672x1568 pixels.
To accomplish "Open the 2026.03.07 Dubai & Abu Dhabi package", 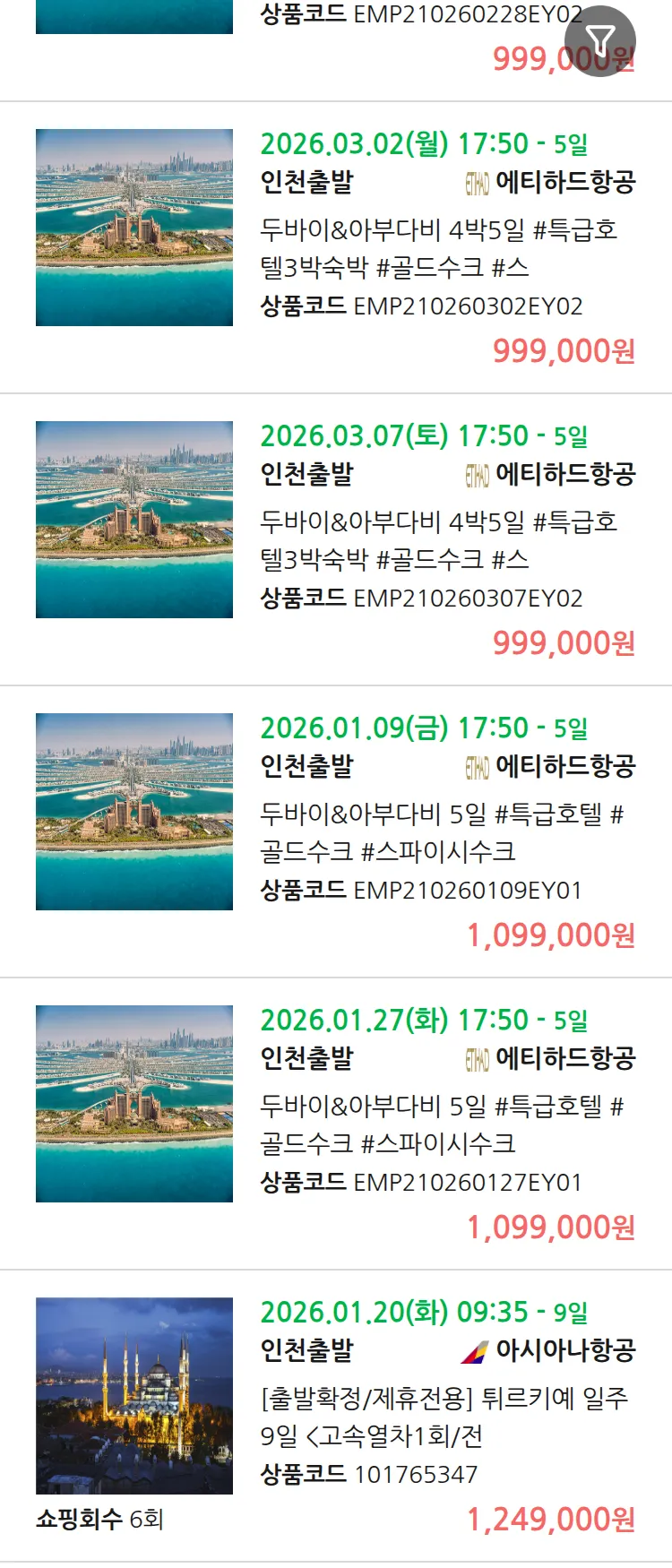I will point(439,540).
